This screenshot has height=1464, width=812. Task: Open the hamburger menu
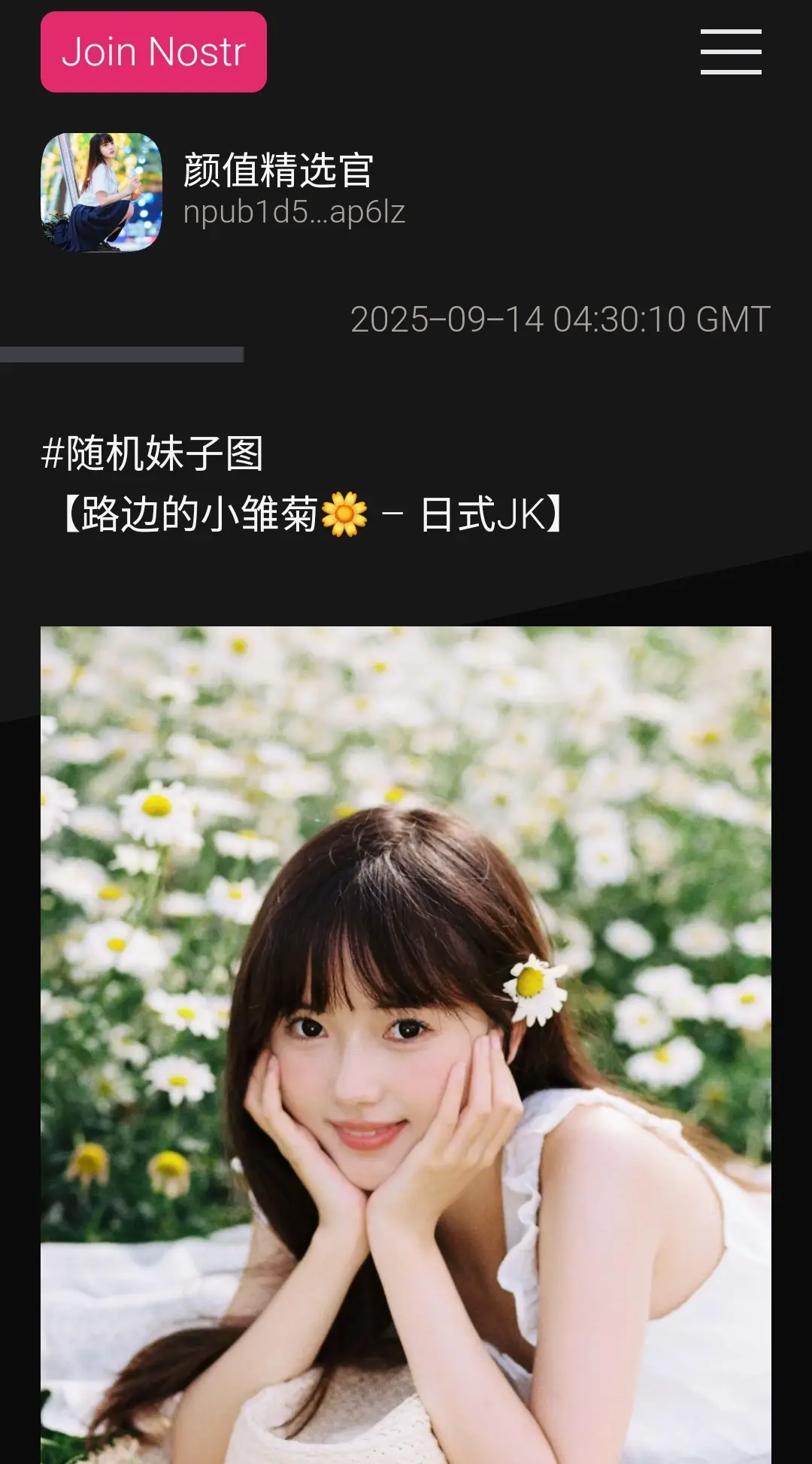click(x=731, y=52)
